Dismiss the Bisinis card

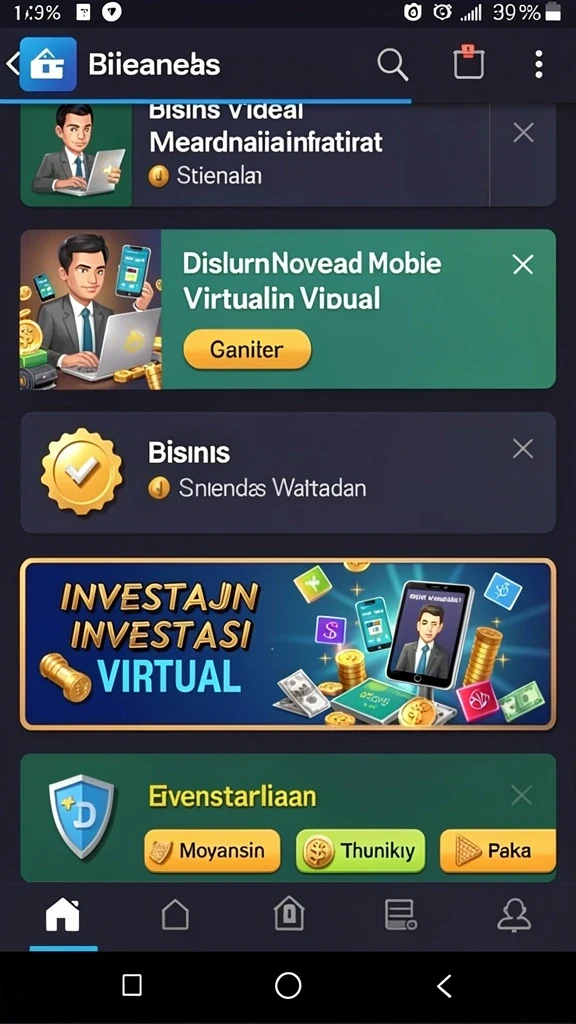click(523, 449)
